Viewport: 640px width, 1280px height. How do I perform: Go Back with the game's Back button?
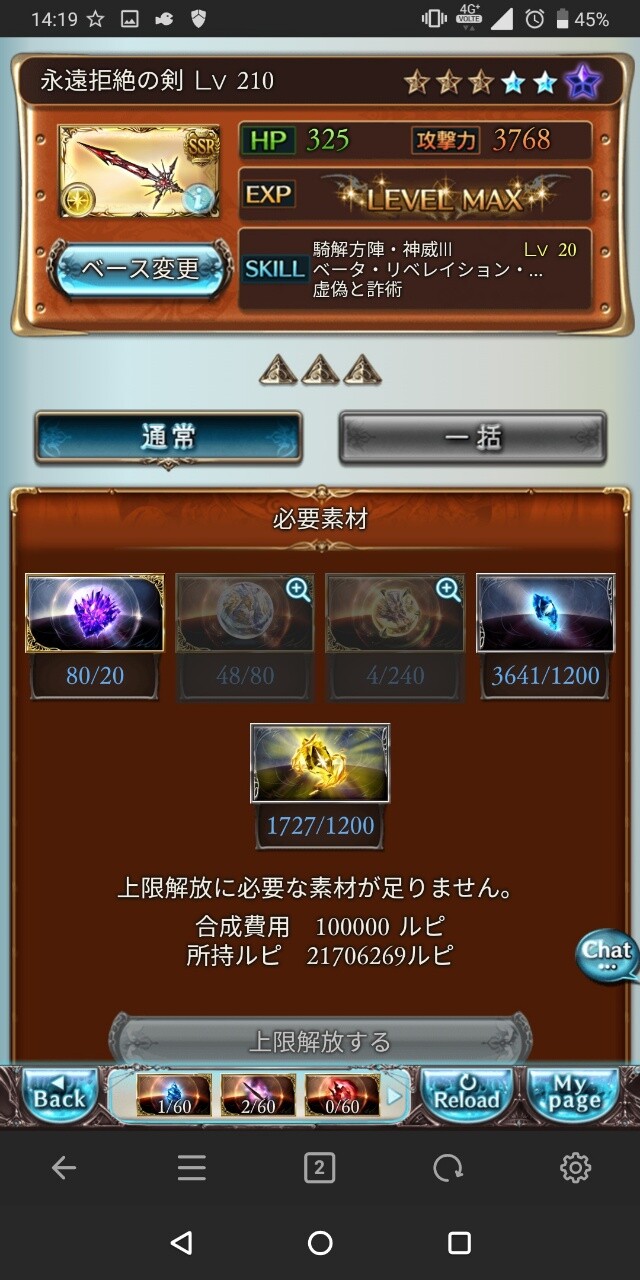59,1097
